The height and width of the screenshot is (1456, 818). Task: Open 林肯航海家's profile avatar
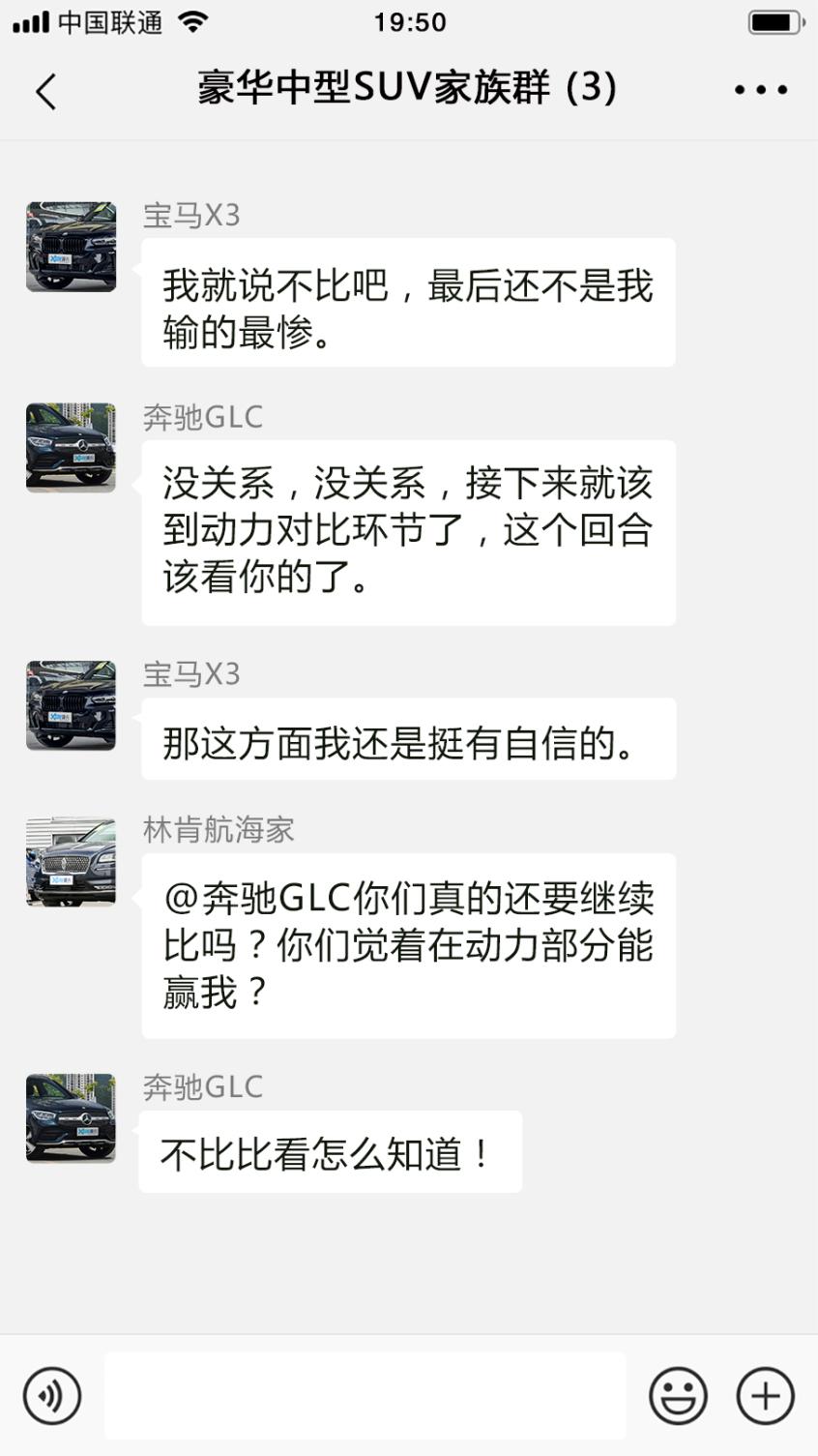click(70, 862)
